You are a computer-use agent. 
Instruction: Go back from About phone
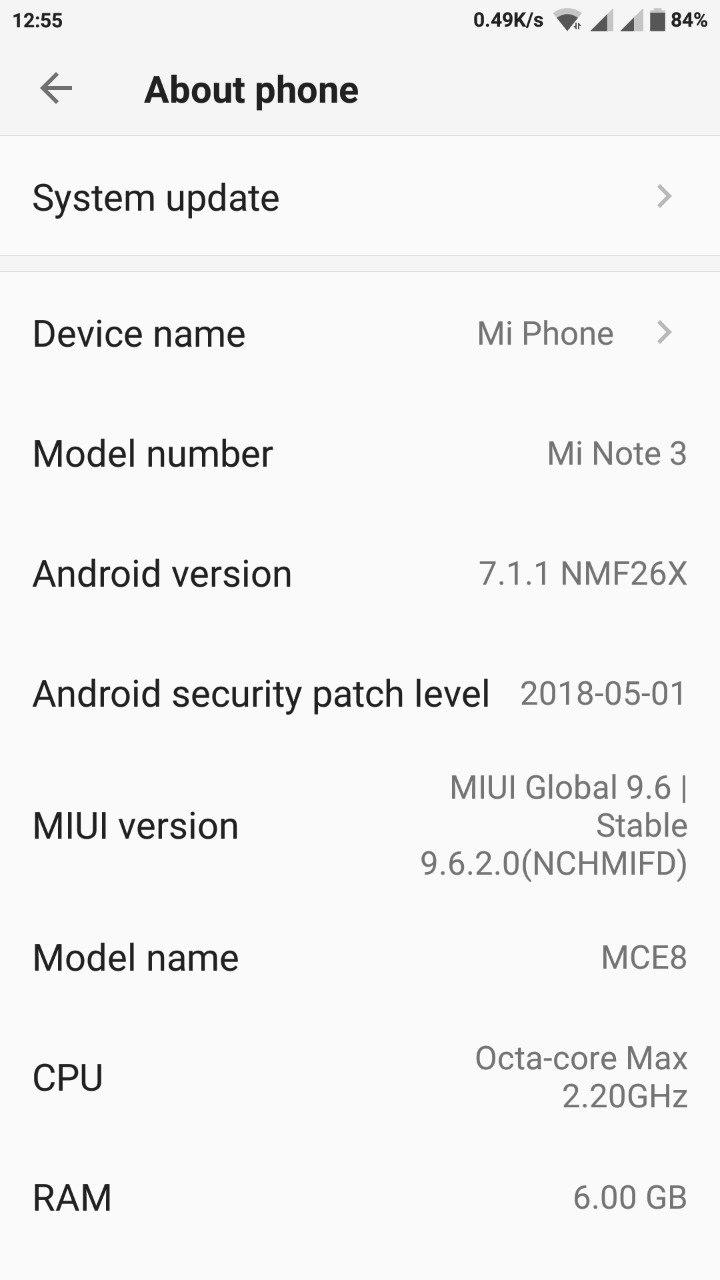(x=56, y=89)
